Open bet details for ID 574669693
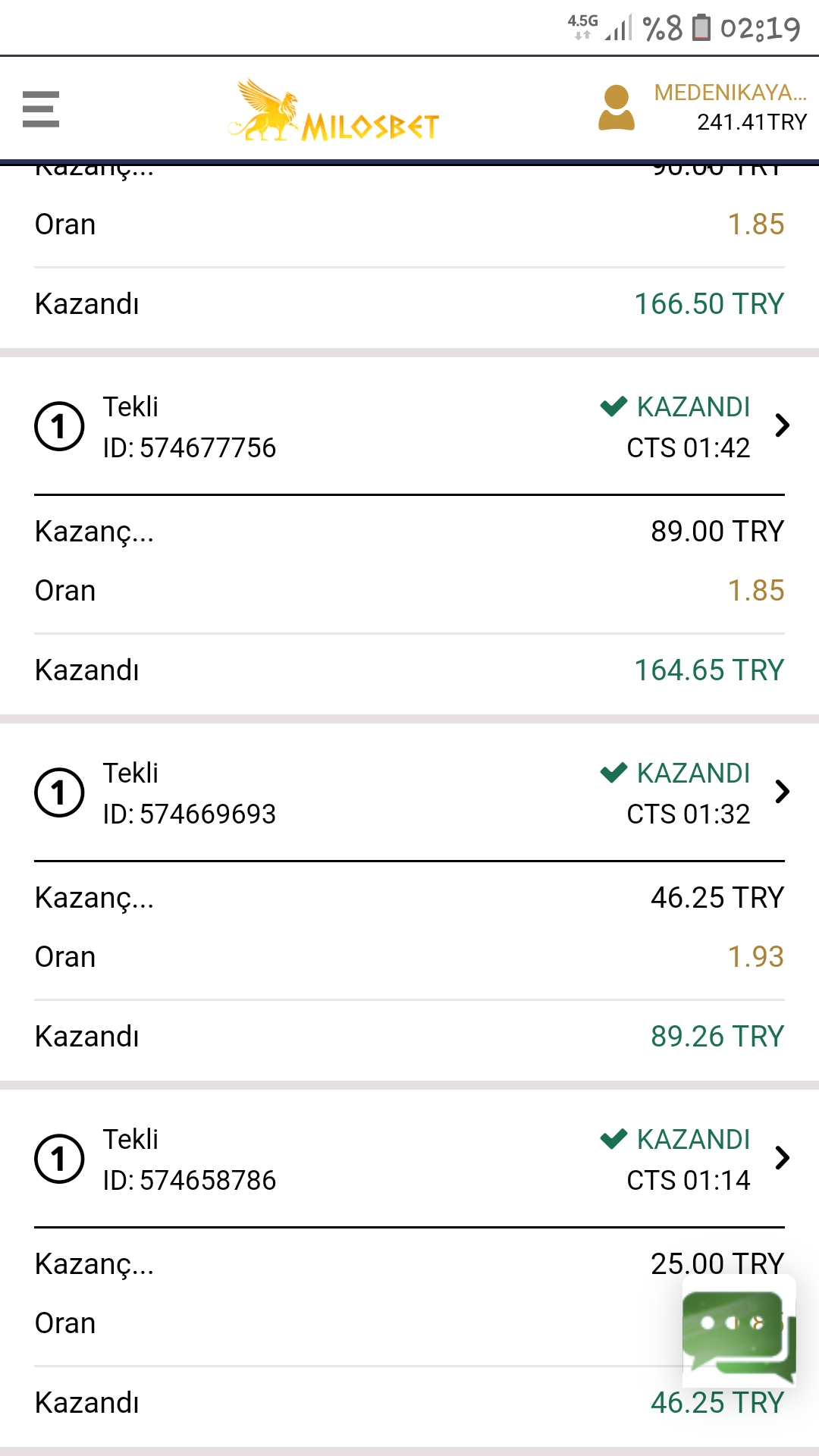 pos(783,792)
